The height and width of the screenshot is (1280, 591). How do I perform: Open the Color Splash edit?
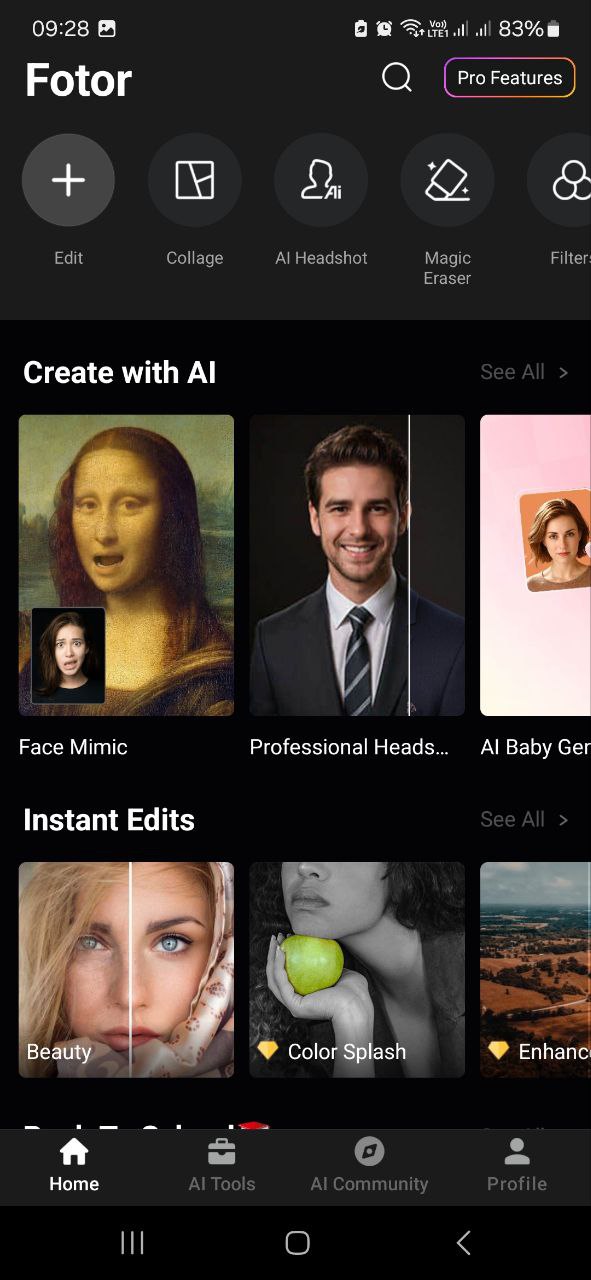pos(357,970)
